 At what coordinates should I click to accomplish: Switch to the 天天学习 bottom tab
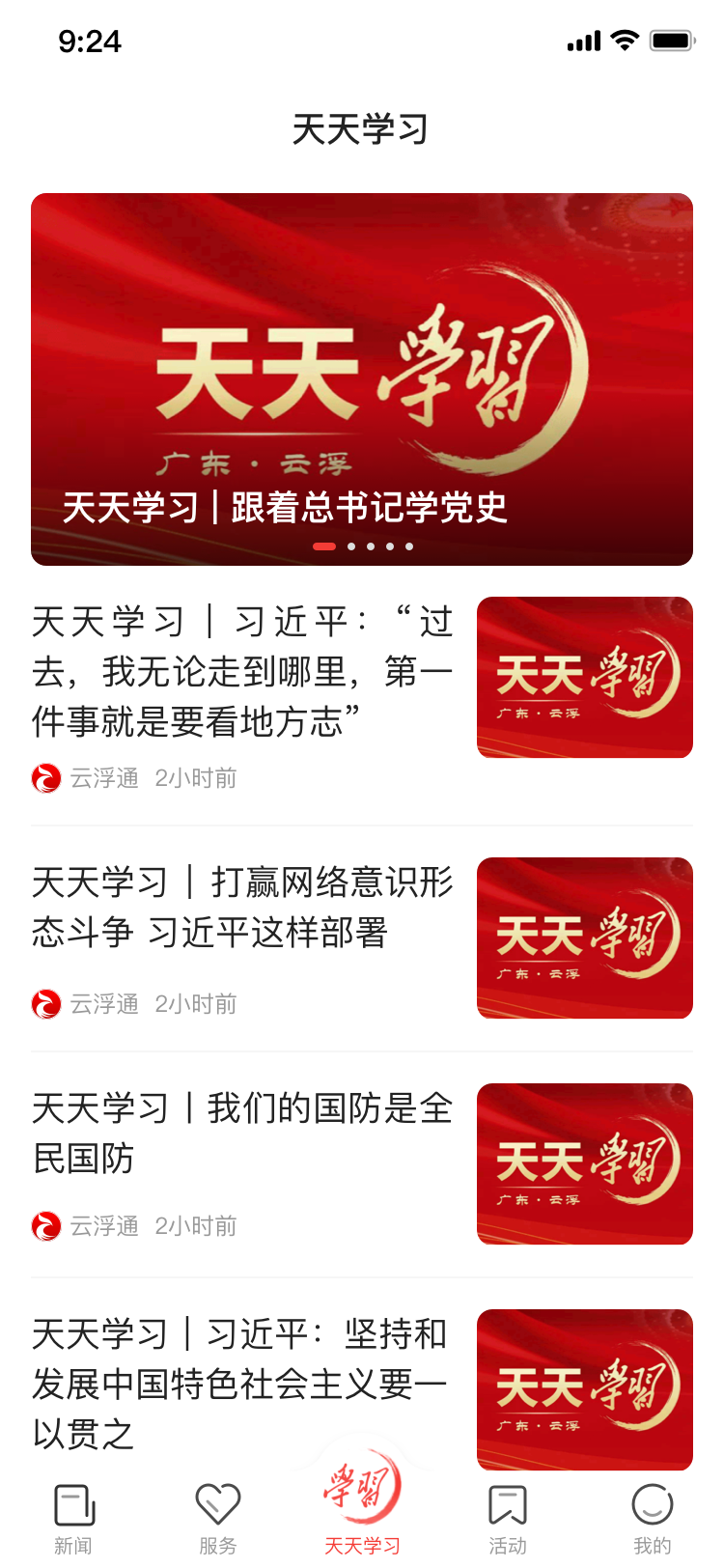[362, 1506]
